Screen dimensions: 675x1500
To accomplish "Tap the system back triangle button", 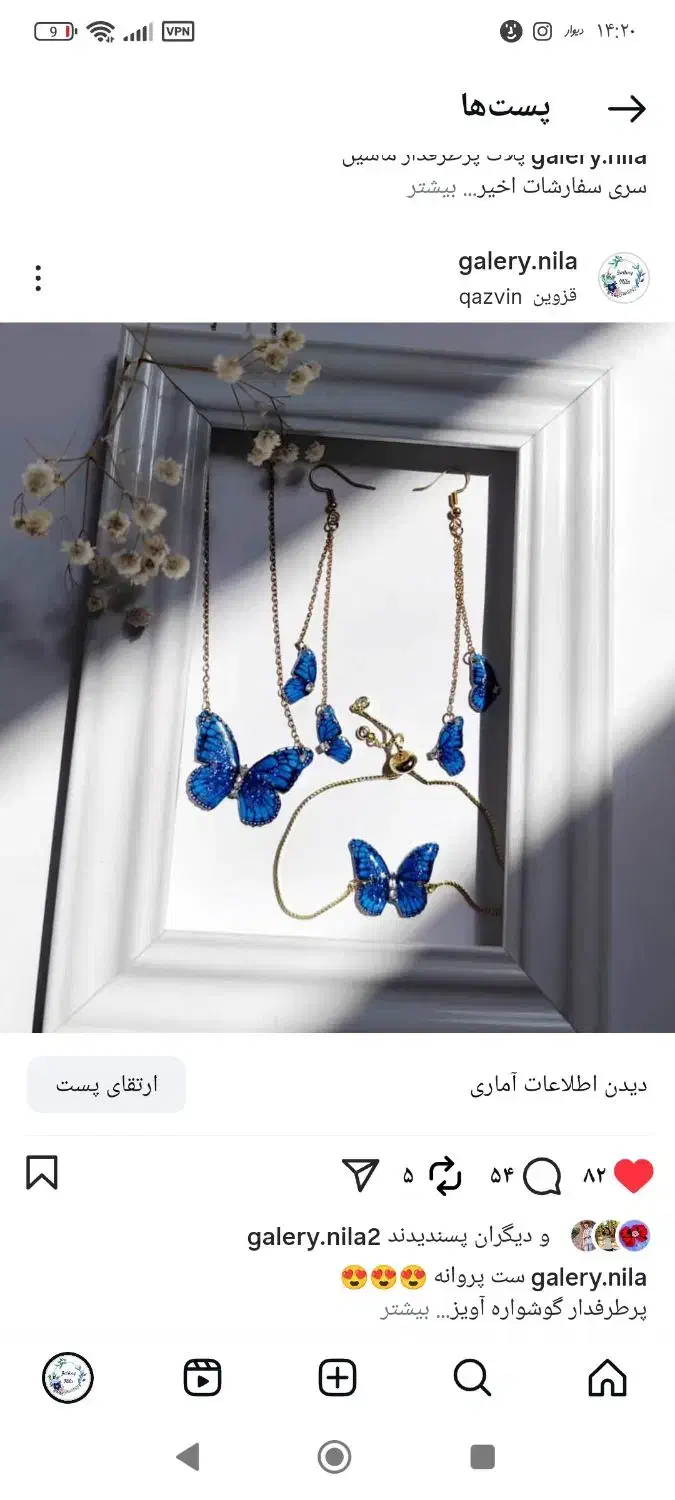I will 188,1456.
